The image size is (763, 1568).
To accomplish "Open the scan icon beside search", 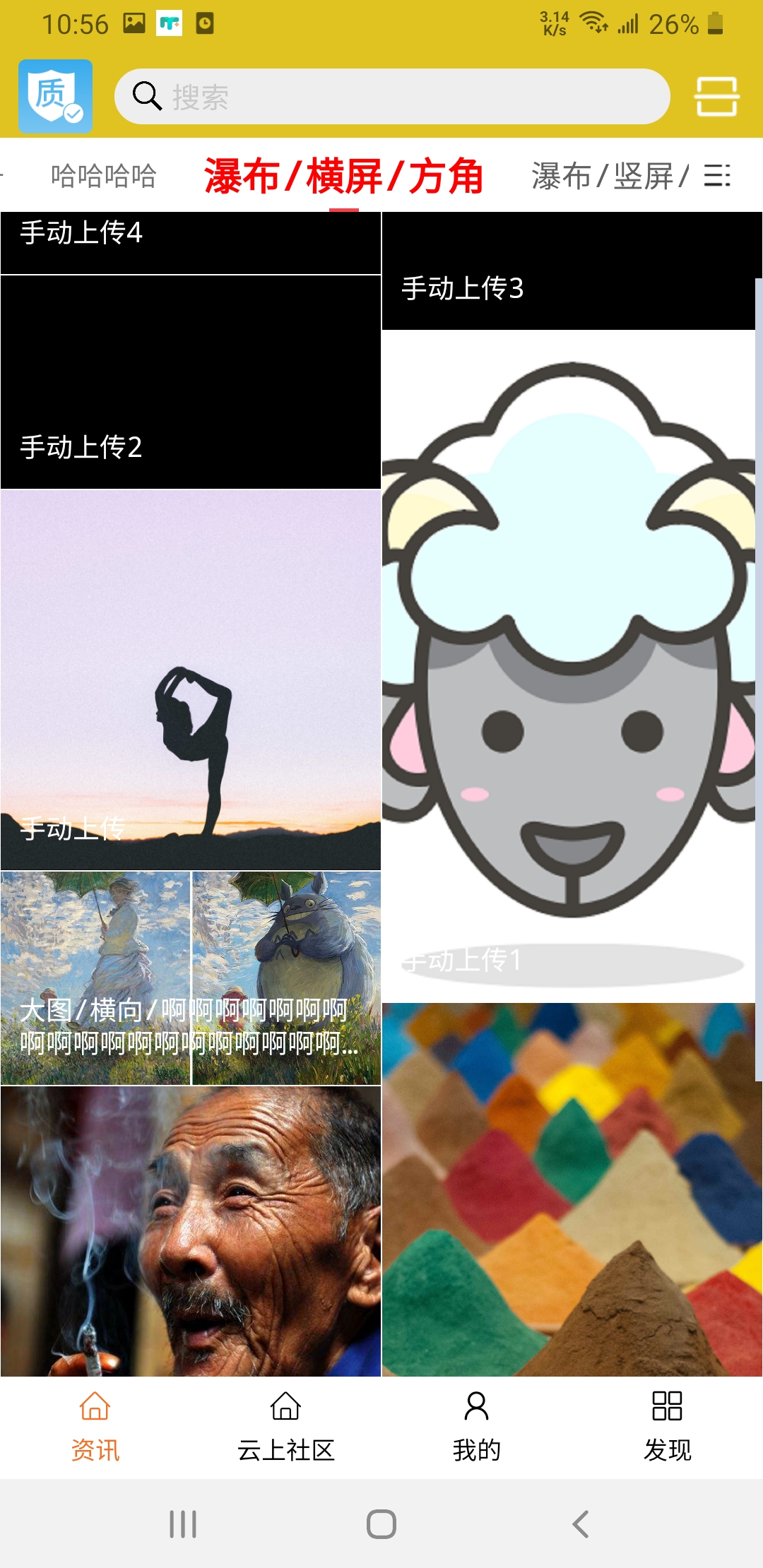I will pyautogui.click(x=716, y=97).
